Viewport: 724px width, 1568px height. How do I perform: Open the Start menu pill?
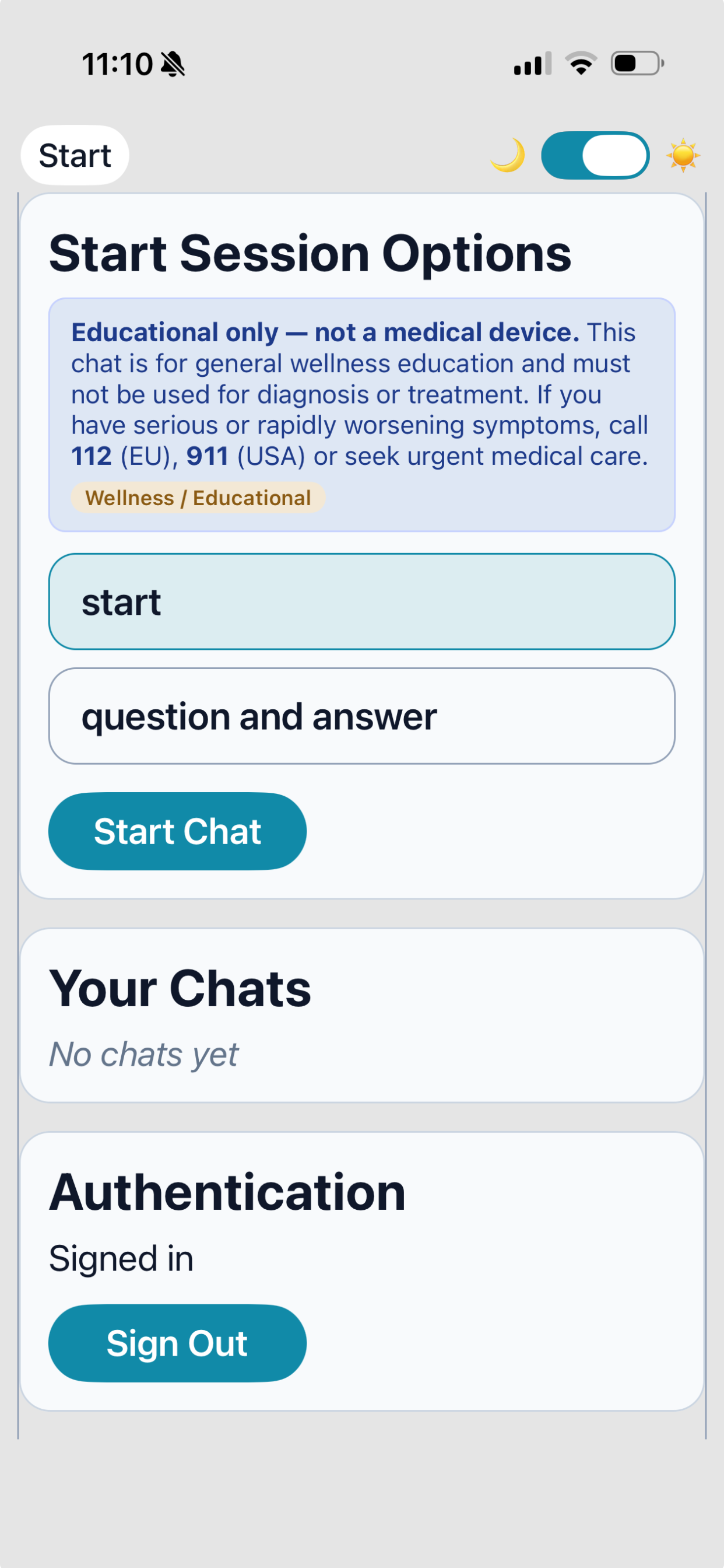(75, 155)
